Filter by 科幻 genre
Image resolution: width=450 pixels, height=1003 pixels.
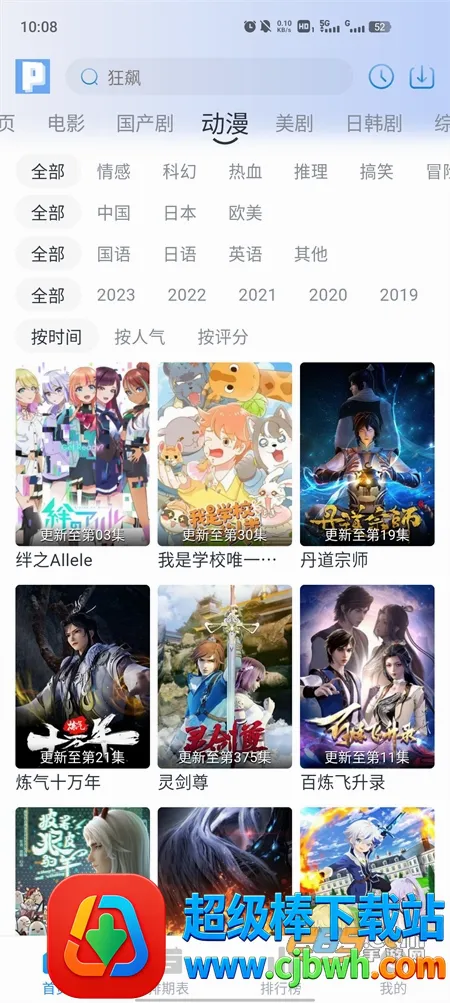coord(179,171)
